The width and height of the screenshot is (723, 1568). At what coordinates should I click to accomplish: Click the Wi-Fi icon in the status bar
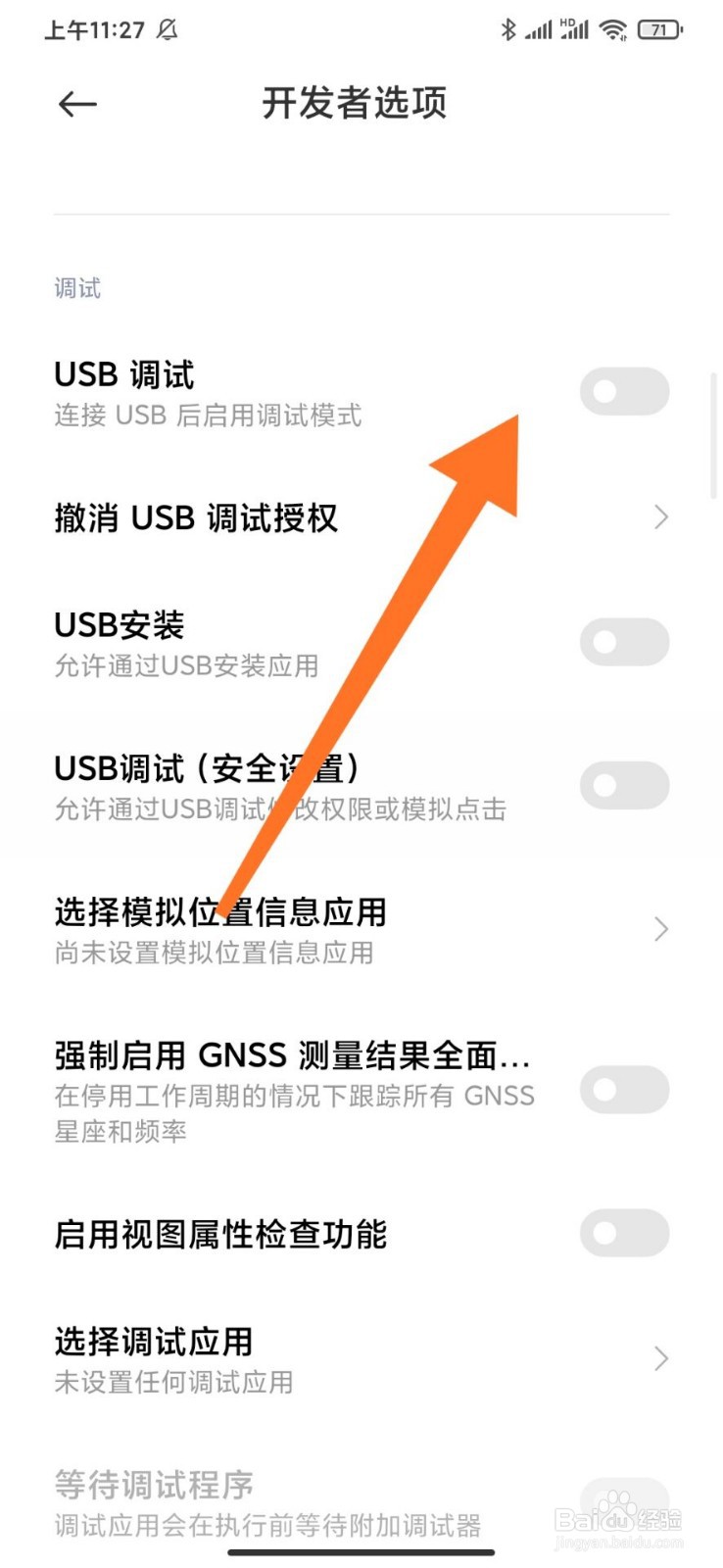[613, 29]
